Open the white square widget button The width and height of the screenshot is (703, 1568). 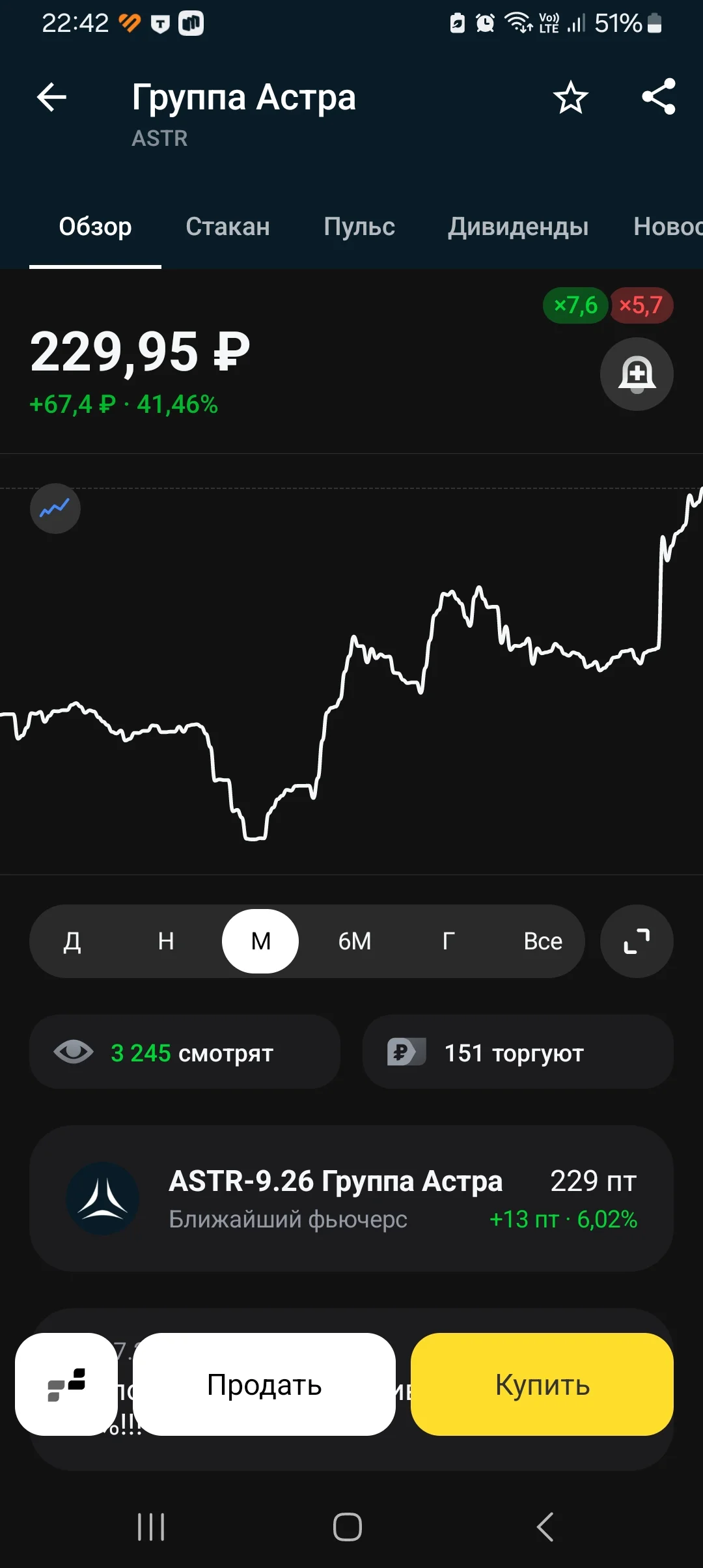pyautogui.click(x=66, y=1384)
